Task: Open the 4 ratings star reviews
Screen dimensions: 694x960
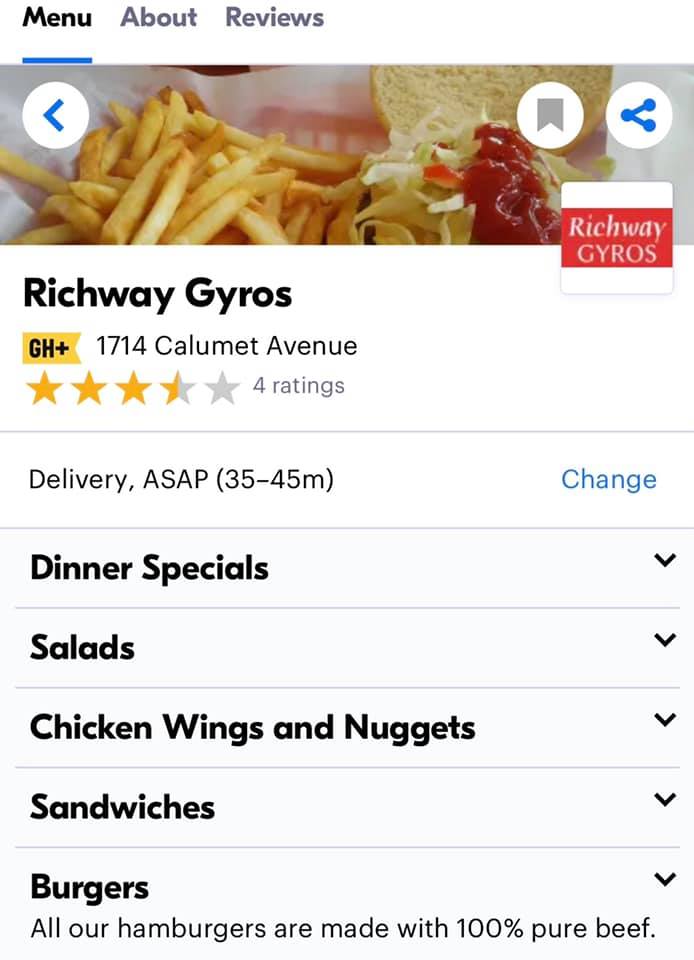Action: (186, 387)
